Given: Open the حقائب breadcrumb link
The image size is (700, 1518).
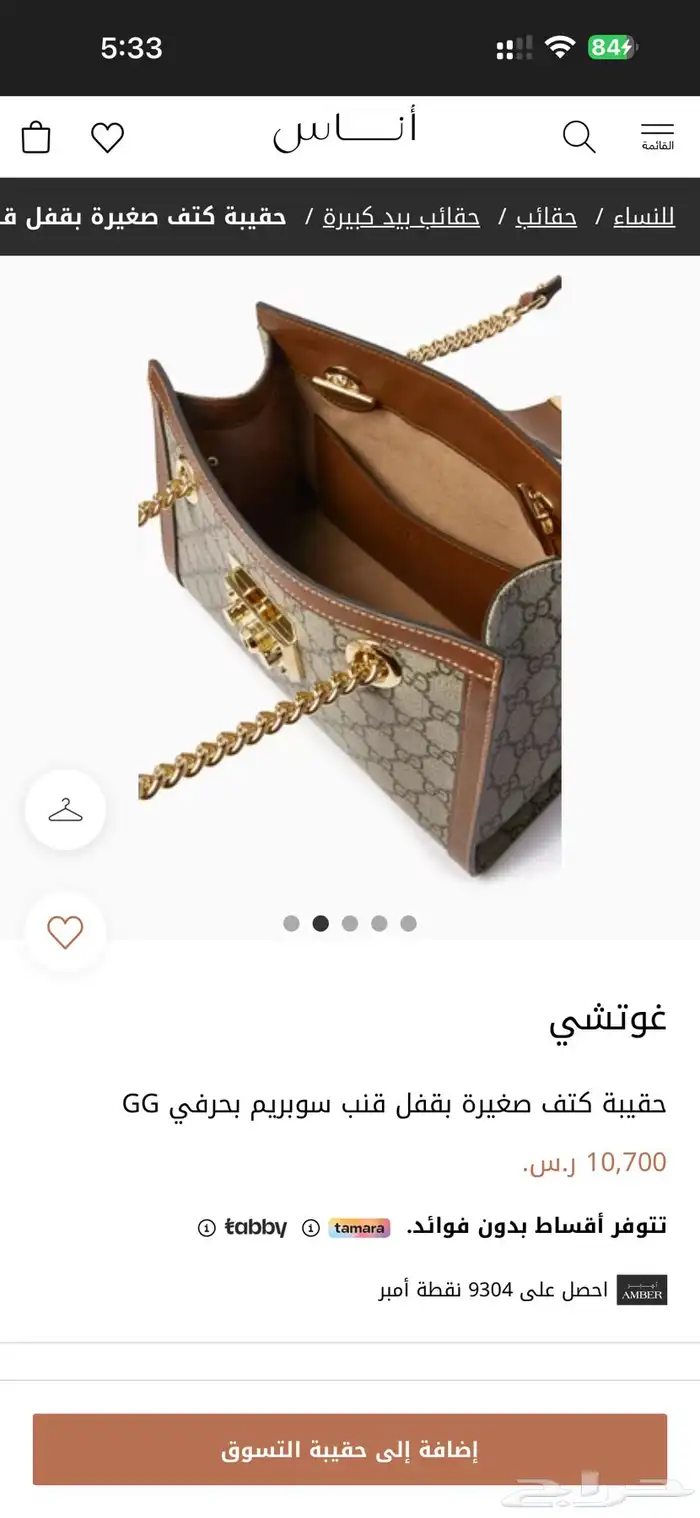Looking at the screenshot, I should point(546,217).
